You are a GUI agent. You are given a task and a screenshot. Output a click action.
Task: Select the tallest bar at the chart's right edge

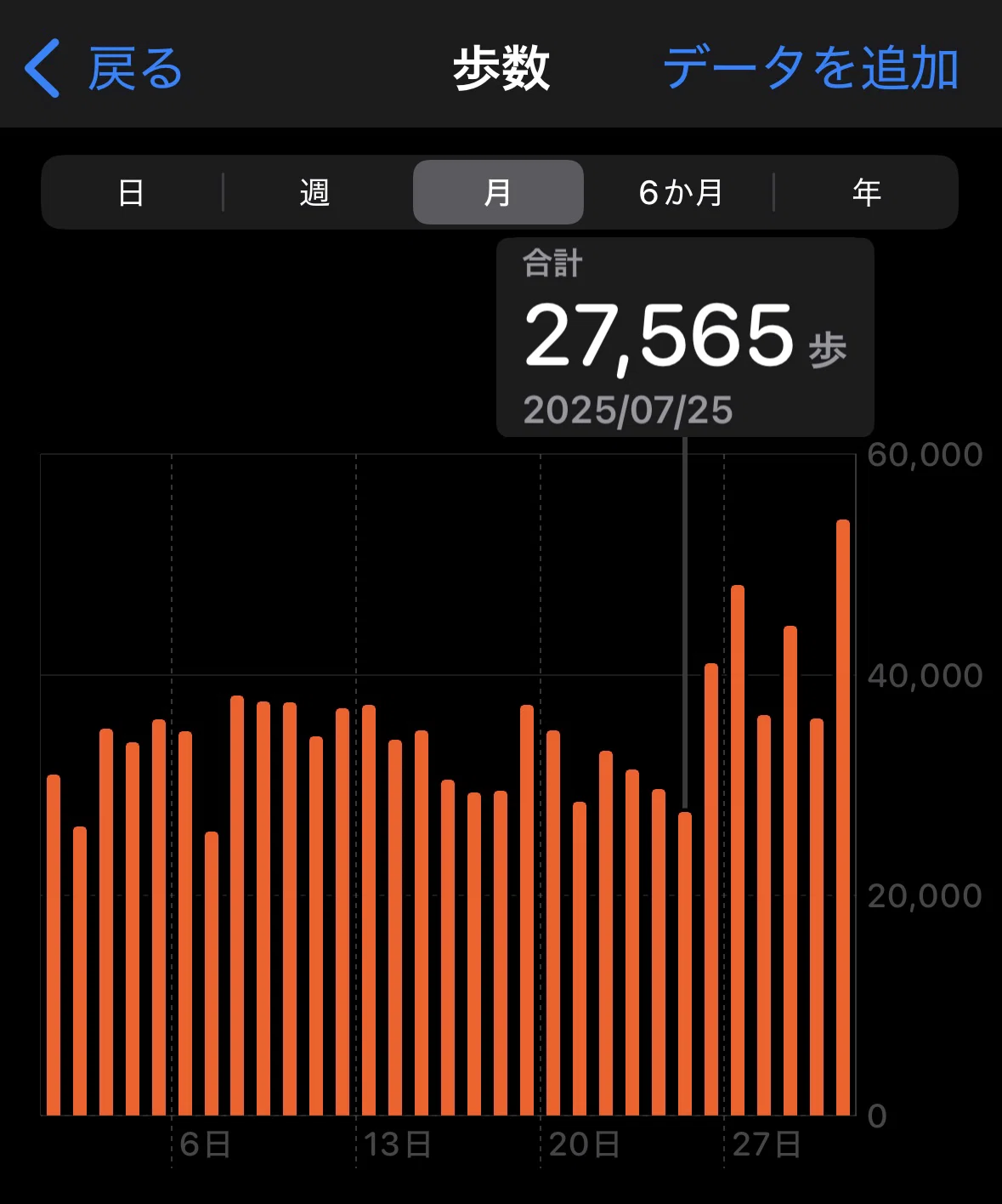point(843,817)
